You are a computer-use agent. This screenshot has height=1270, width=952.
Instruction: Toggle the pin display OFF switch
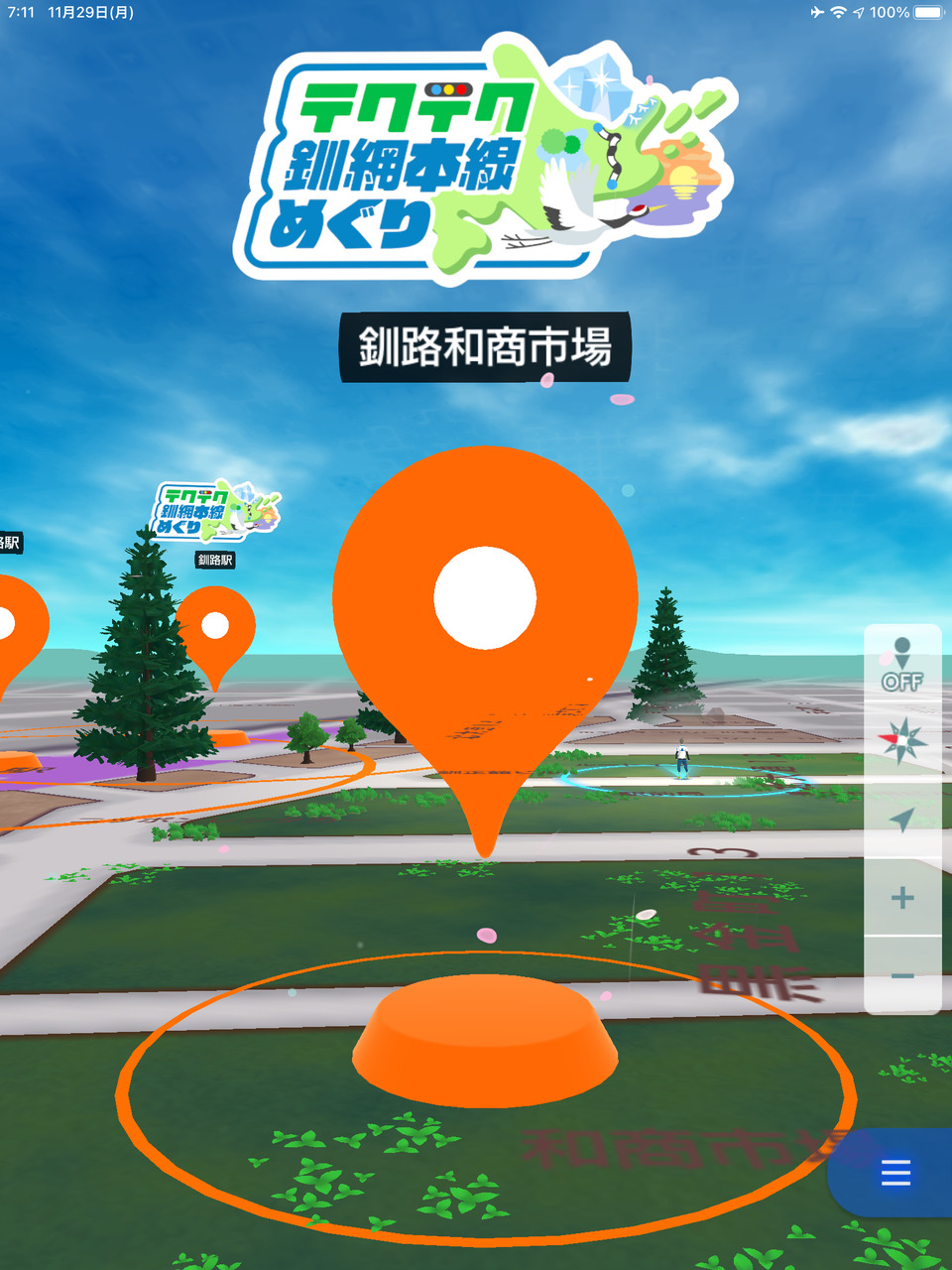click(902, 665)
